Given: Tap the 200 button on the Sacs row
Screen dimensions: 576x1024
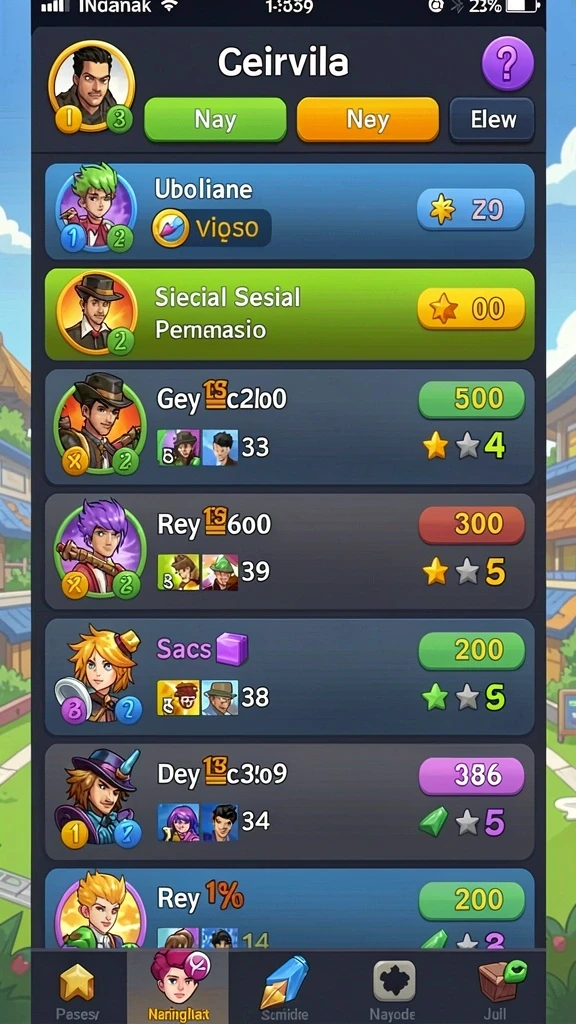Looking at the screenshot, I should tap(471, 650).
